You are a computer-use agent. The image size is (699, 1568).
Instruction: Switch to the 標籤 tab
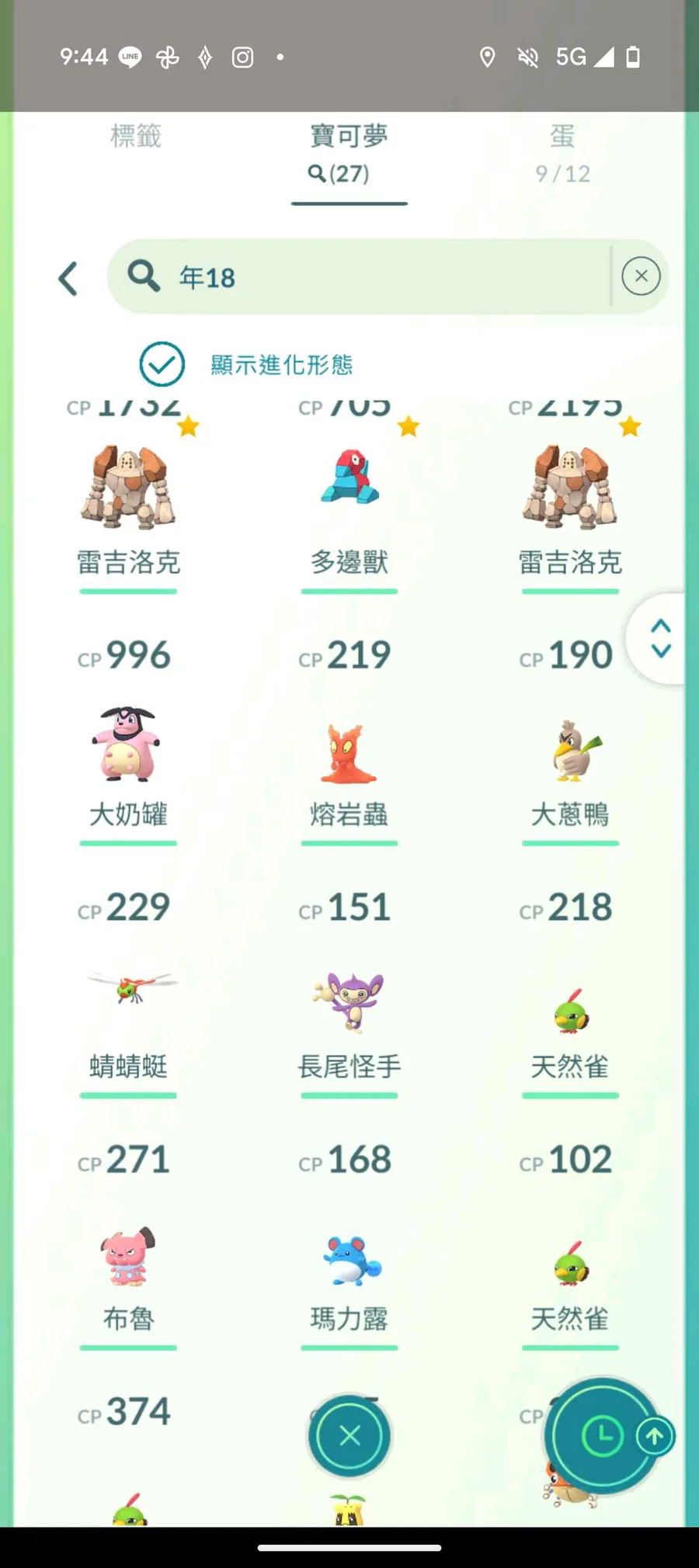[x=136, y=137]
